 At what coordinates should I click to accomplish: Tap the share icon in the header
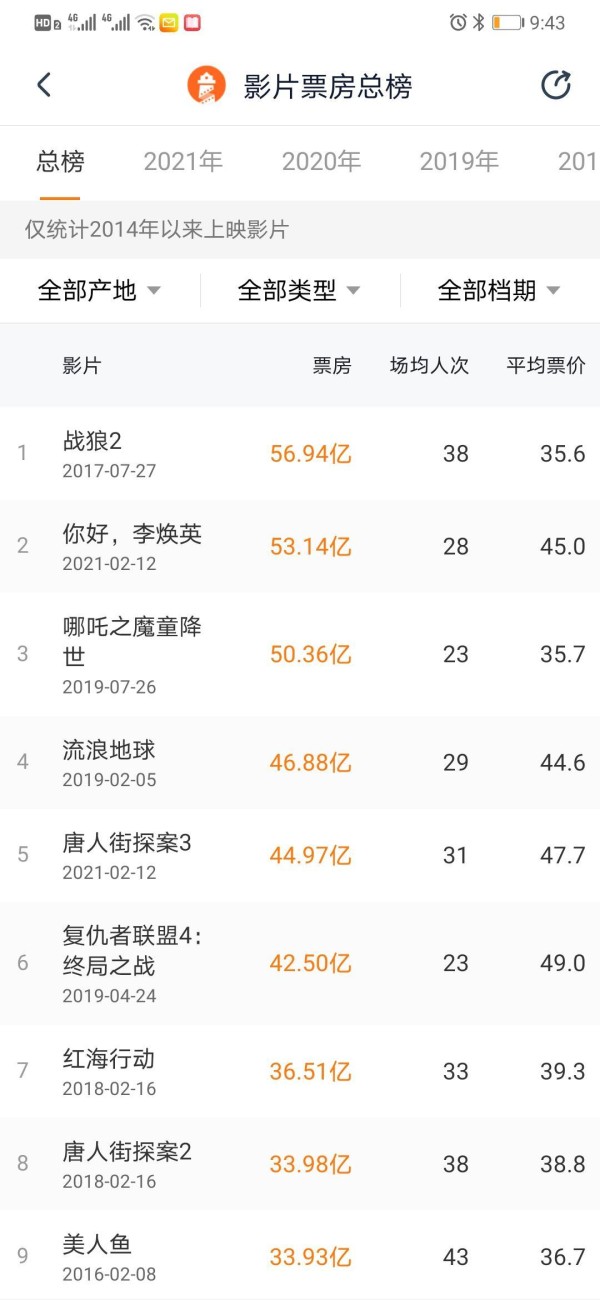(x=556, y=85)
